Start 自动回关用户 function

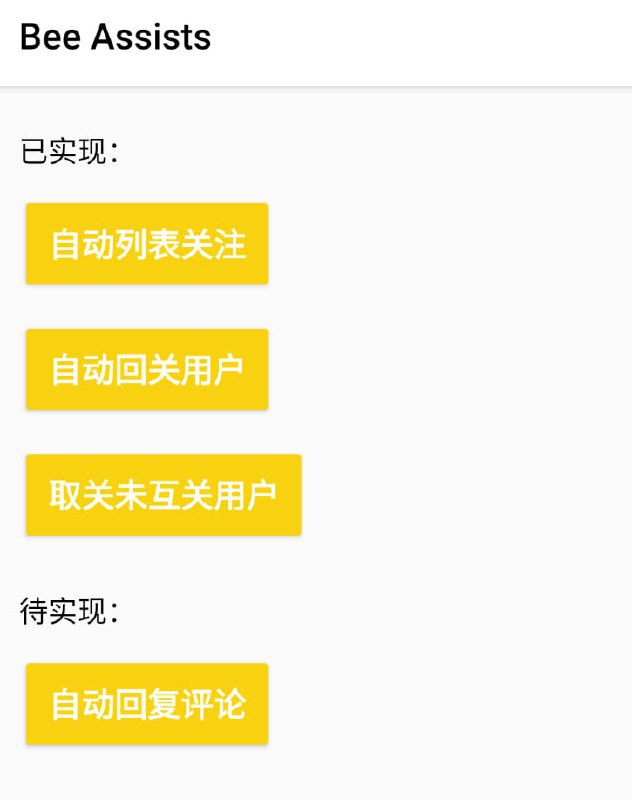pos(147,370)
